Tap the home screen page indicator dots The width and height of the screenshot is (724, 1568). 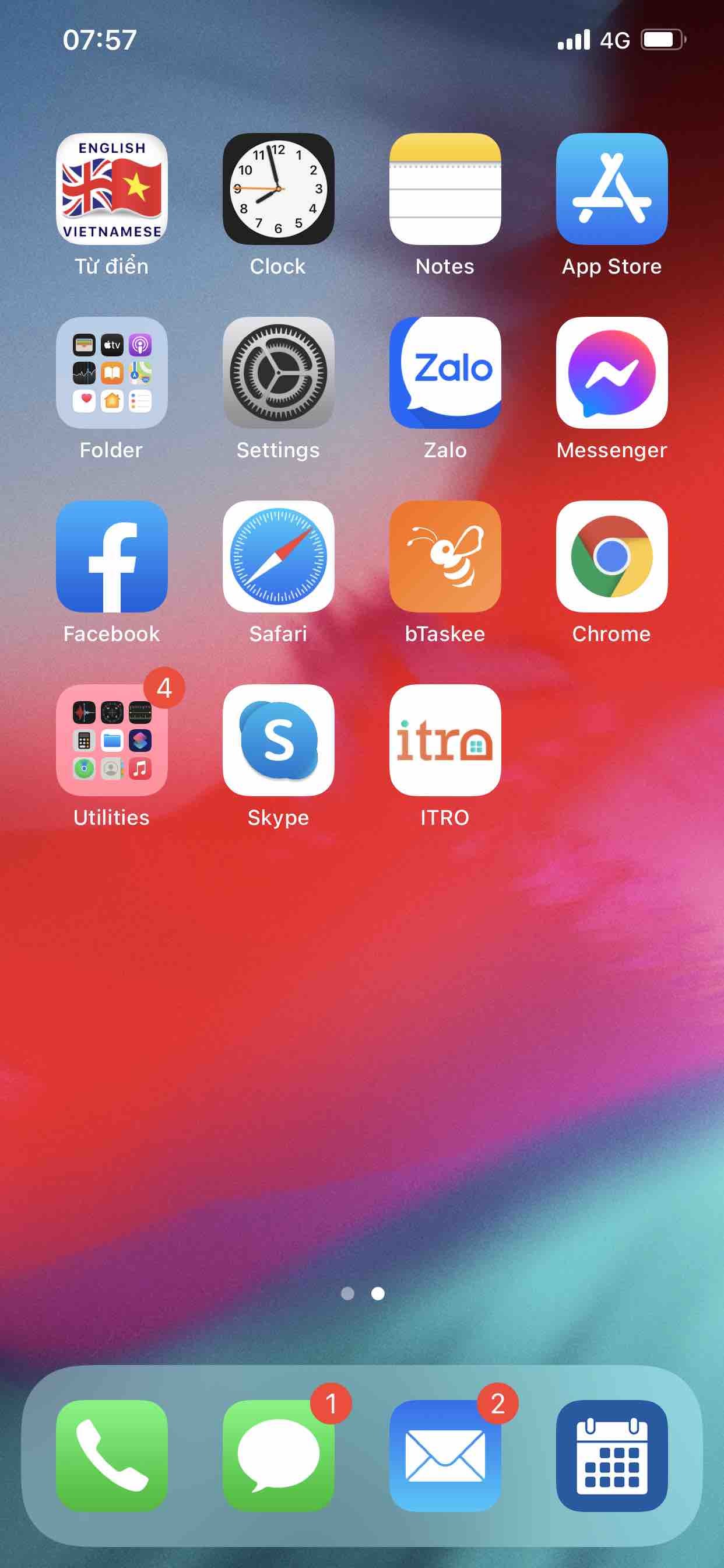coord(362,1293)
